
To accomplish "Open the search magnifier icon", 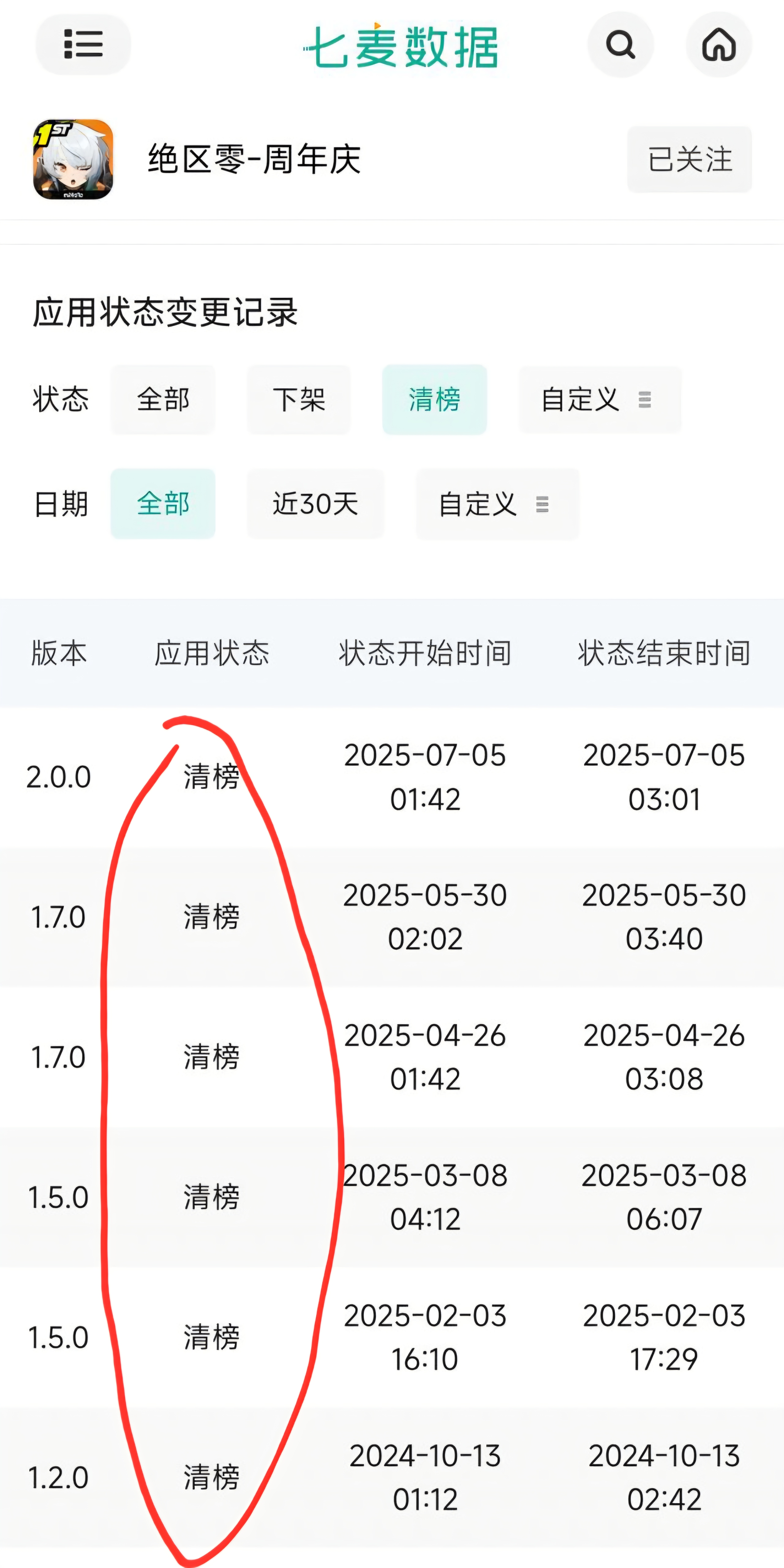I will pos(620,44).
